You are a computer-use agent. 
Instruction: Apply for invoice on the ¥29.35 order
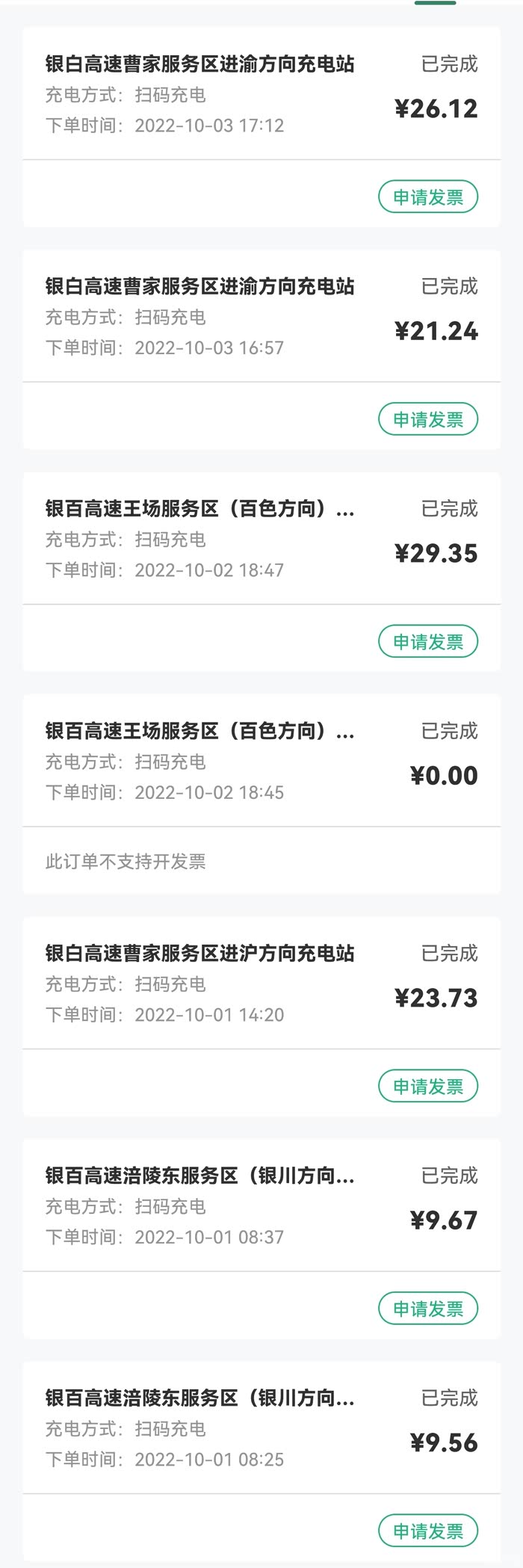(428, 642)
